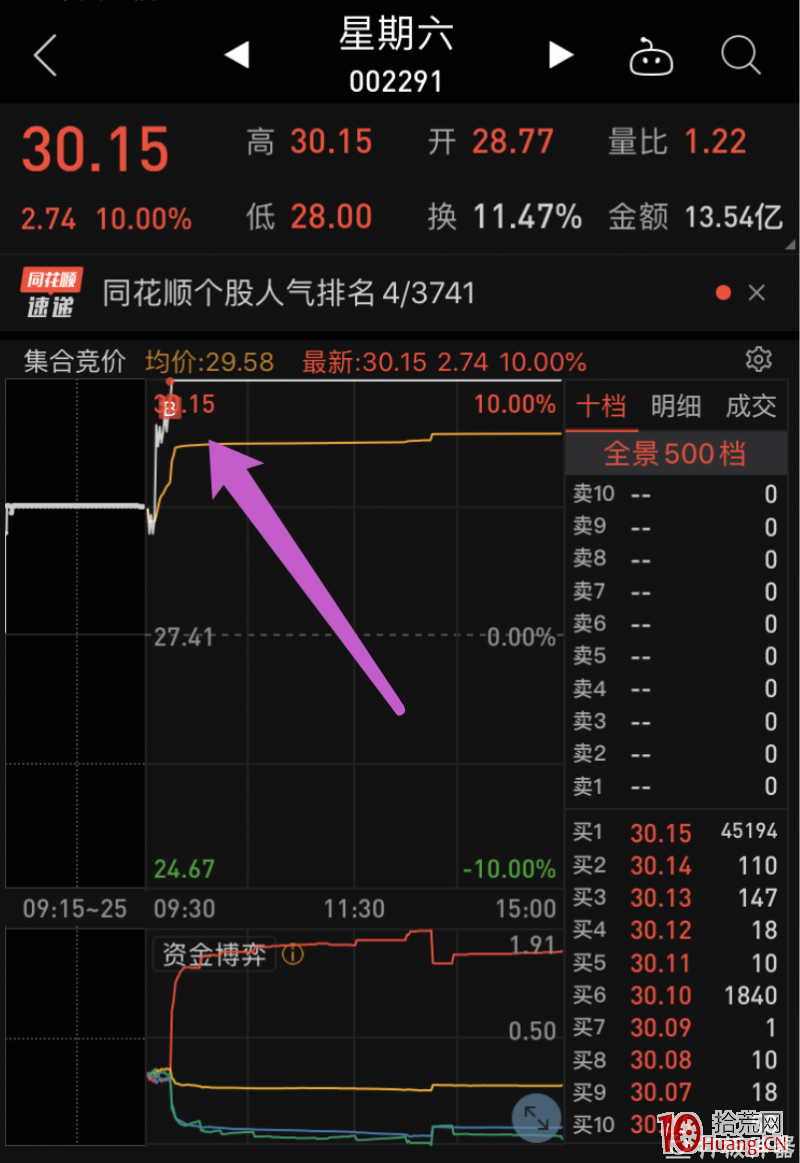Select the 十档 tab
This screenshot has width=800, height=1163.
[x=601, y=407]
